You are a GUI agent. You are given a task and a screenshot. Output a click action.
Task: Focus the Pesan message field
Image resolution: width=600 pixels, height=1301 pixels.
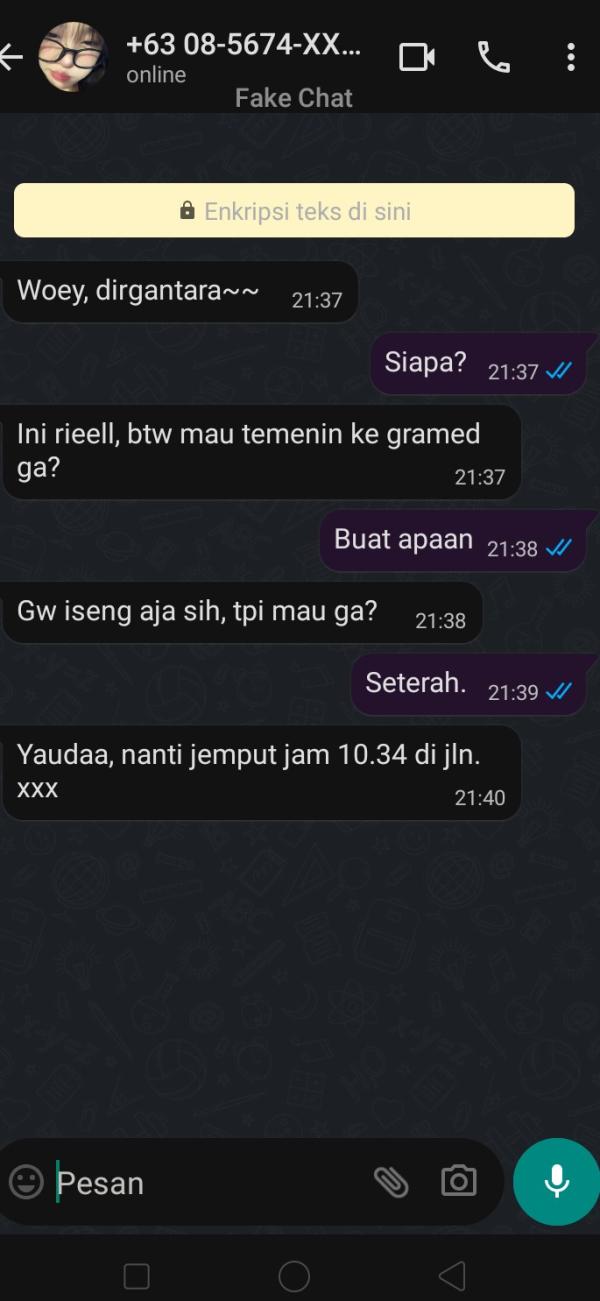coord(200,1183)
